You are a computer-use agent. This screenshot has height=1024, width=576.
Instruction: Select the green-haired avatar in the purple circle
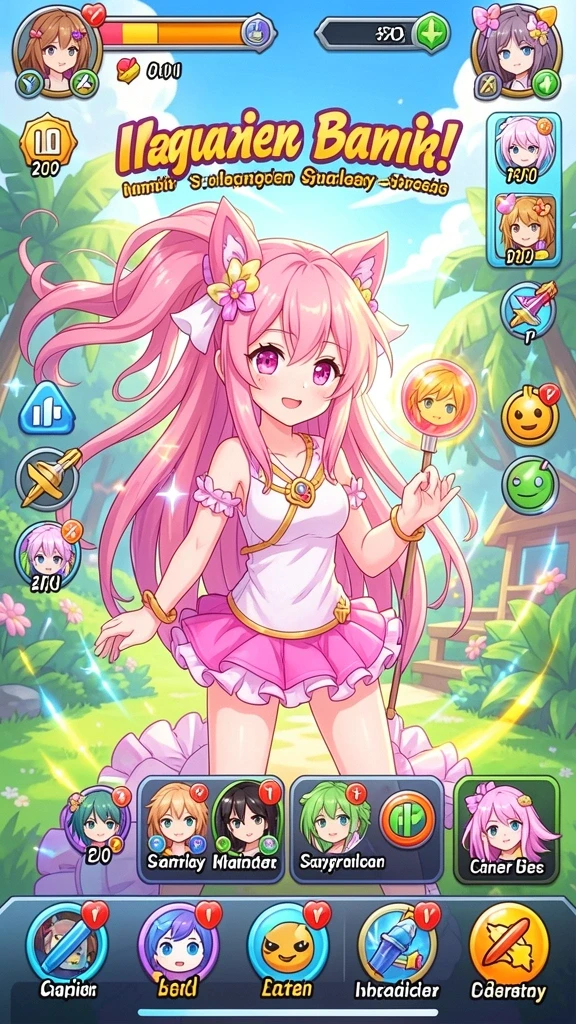(x=97, y=822)
